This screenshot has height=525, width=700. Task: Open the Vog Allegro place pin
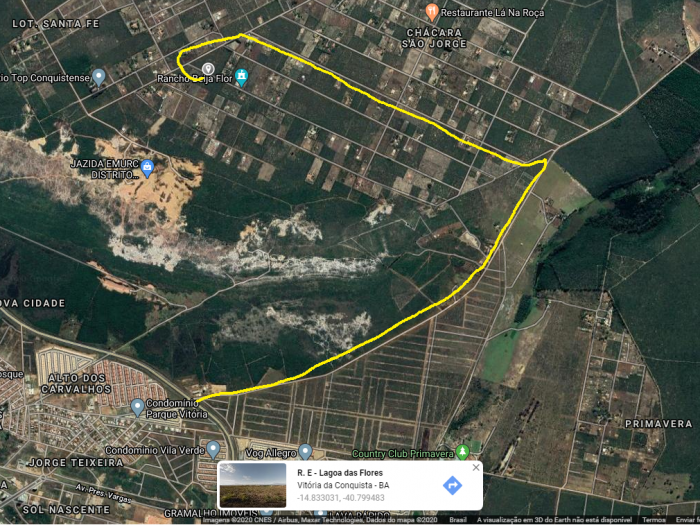click(306, 452)
